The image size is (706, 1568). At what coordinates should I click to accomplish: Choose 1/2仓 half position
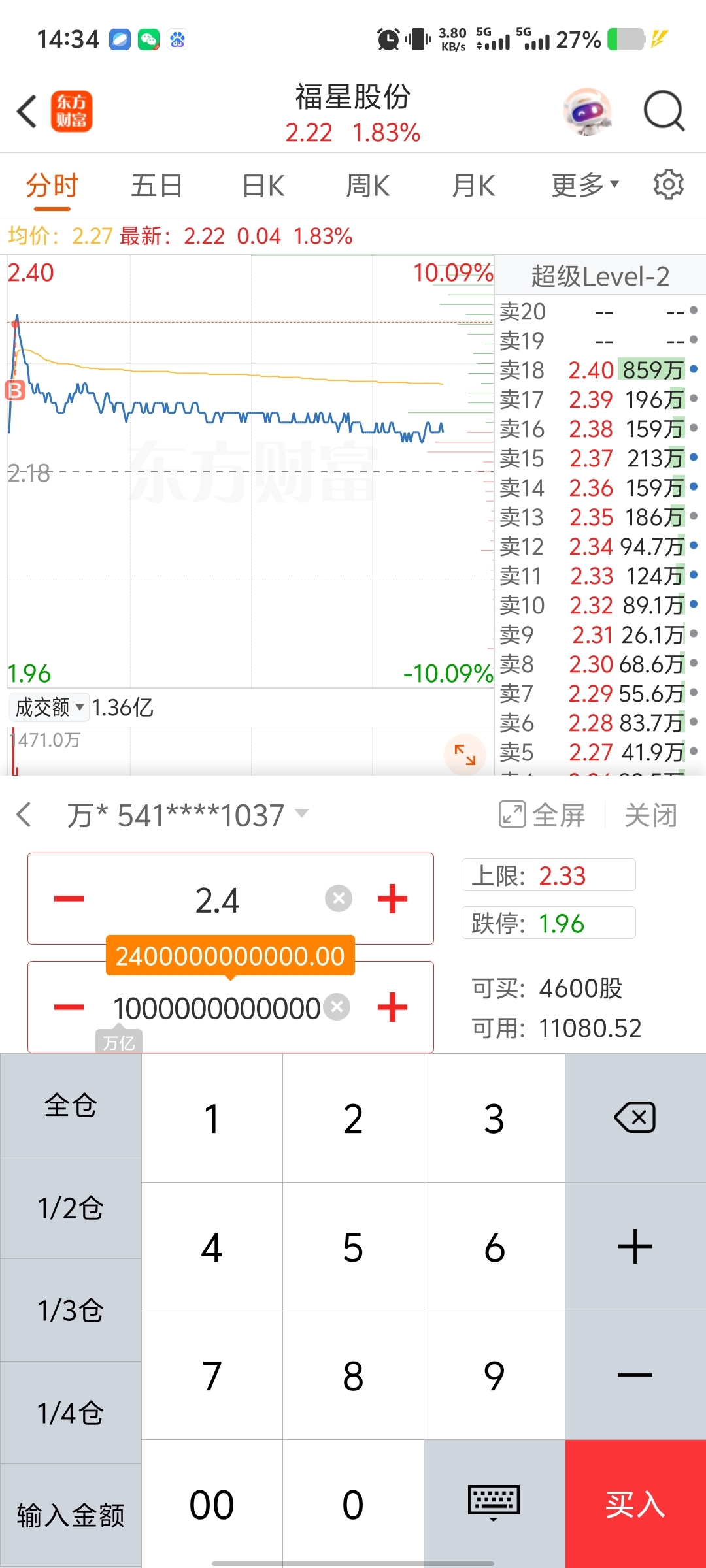pos(71,1208)
